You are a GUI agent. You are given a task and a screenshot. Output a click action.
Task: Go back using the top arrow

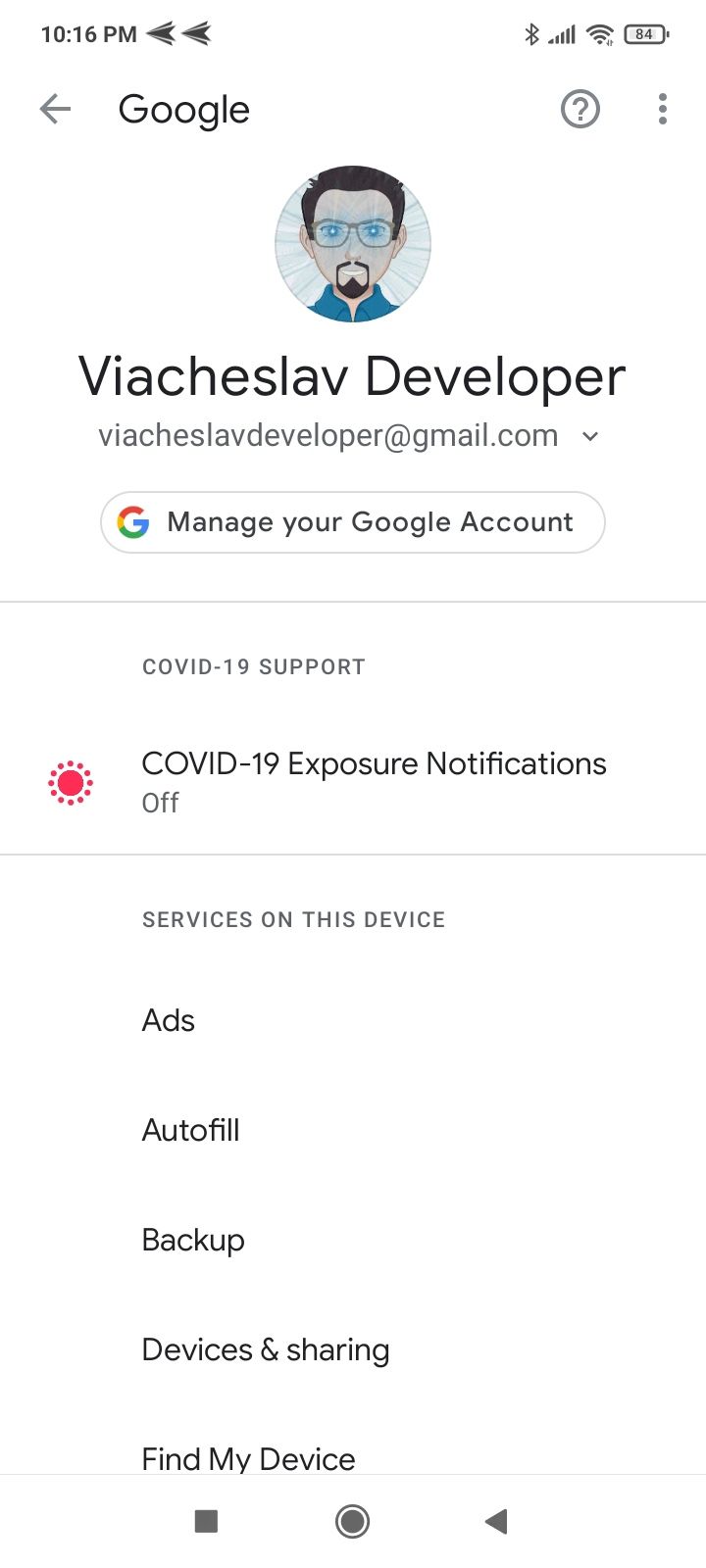[x=56, y=109]
